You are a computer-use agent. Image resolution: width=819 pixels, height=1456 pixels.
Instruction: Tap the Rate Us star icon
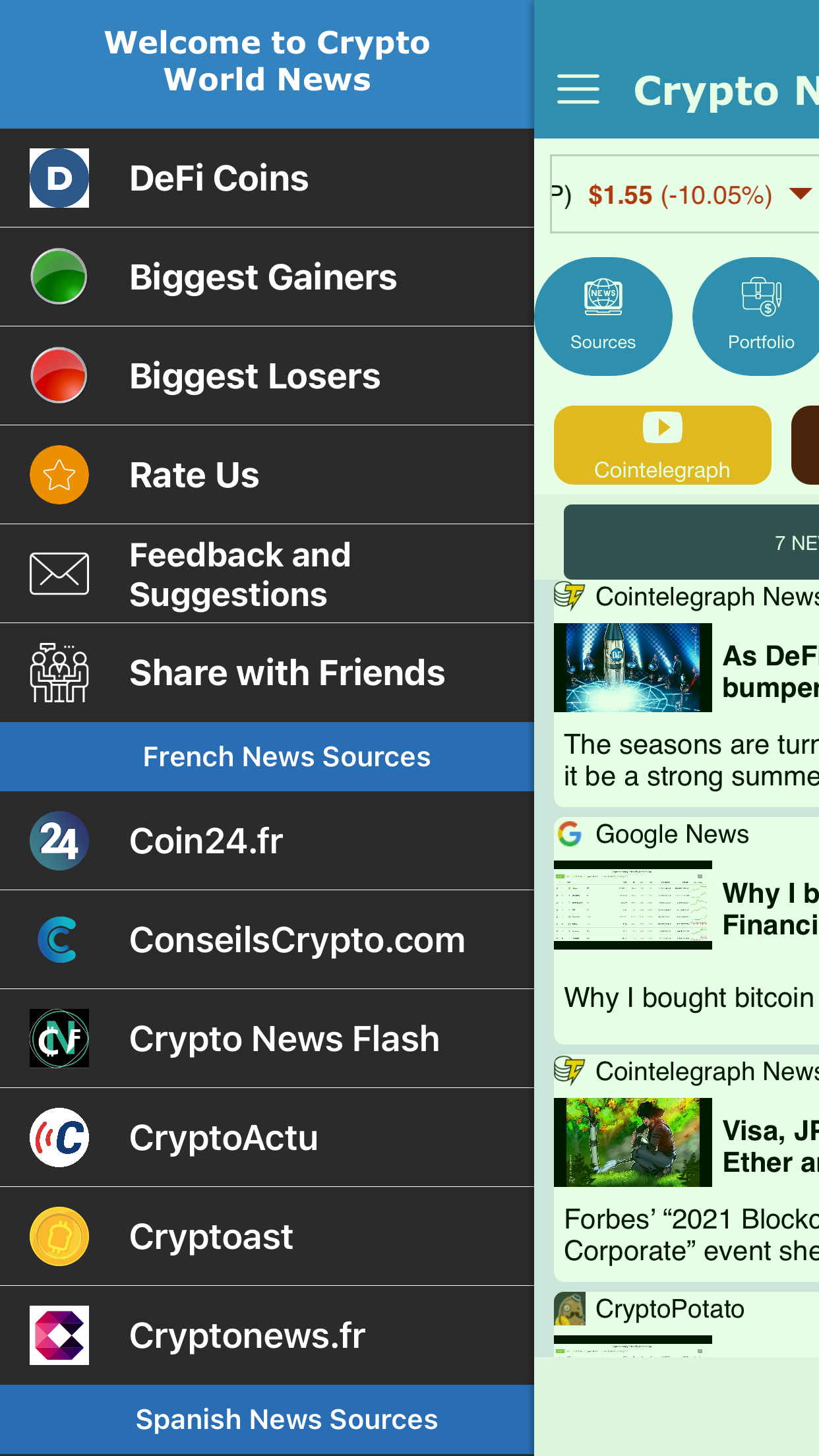tap(59, 474)
